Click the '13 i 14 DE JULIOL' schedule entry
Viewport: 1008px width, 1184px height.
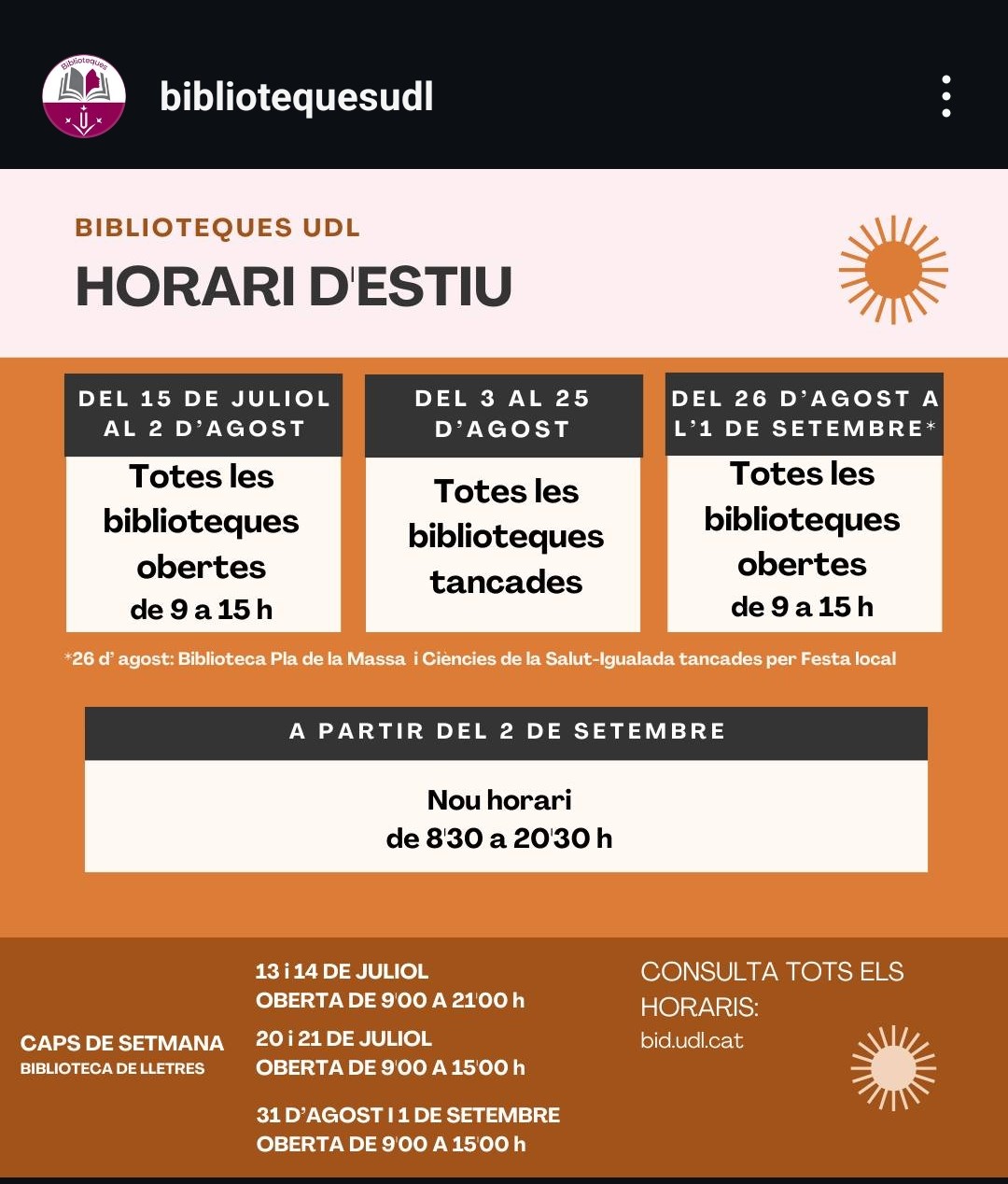tap(342, 971)
